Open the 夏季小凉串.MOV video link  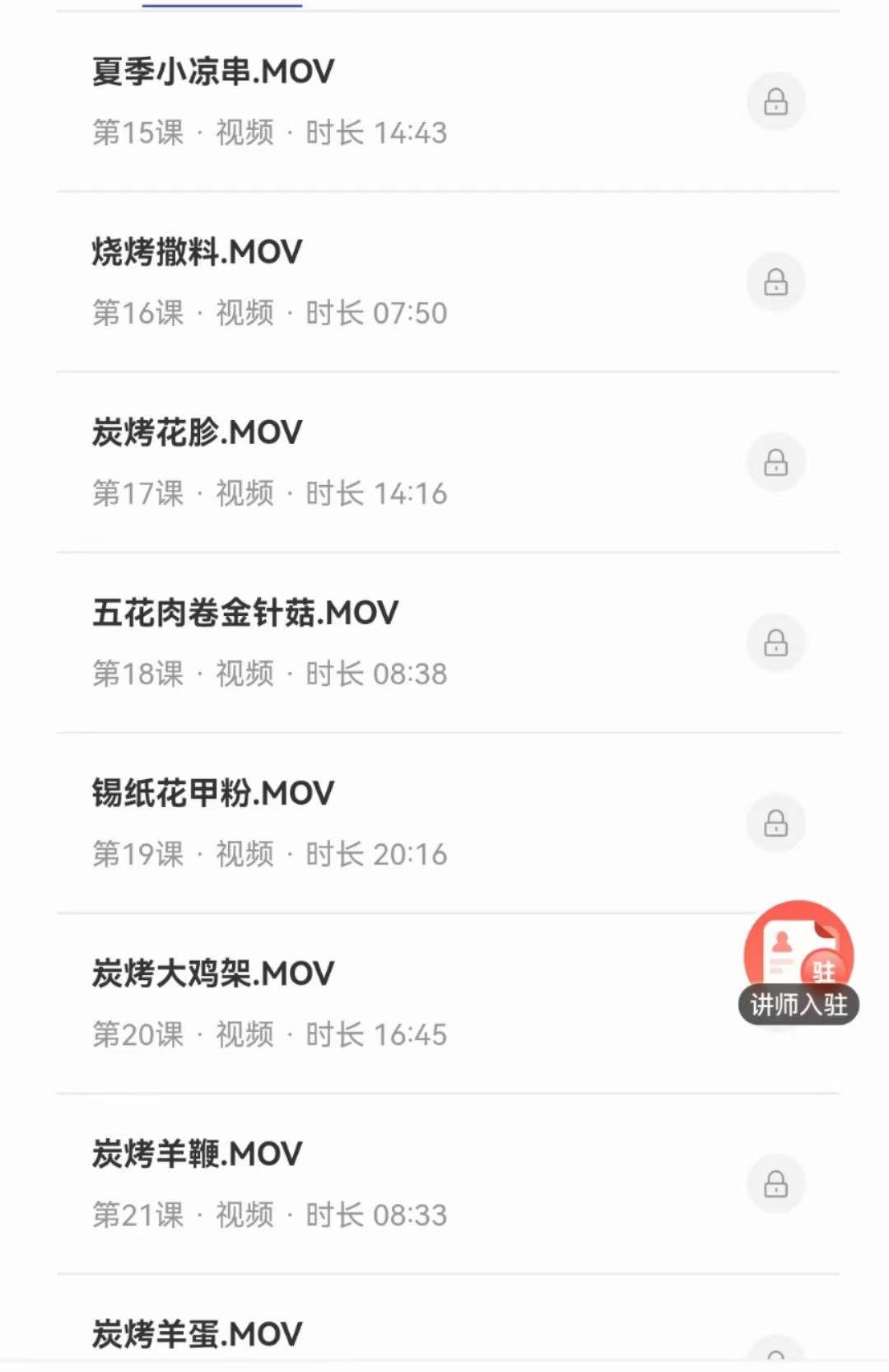[210, 72]
